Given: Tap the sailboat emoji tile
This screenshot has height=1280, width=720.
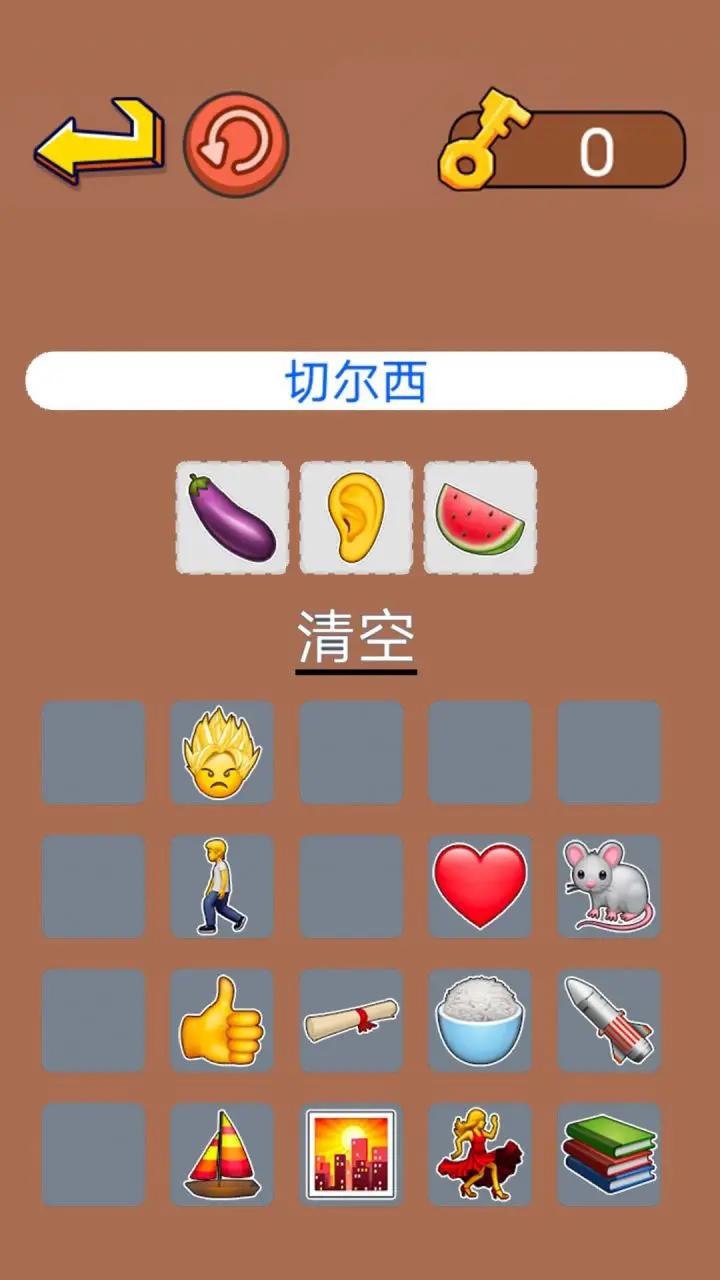Looking at the screenshot, I should coord(222,1155).
